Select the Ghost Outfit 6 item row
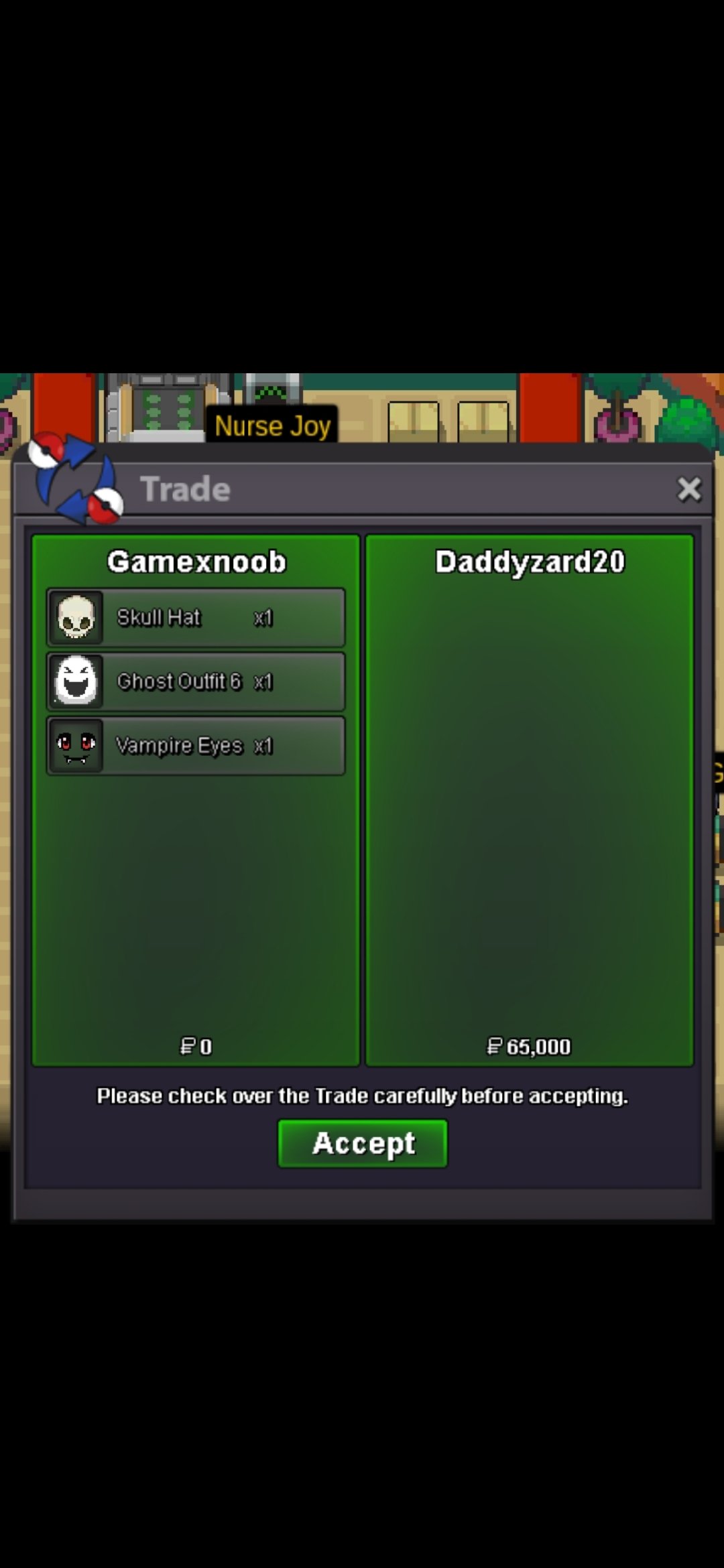The width and height of the screenshot is (724, 1568). (196, 681)
